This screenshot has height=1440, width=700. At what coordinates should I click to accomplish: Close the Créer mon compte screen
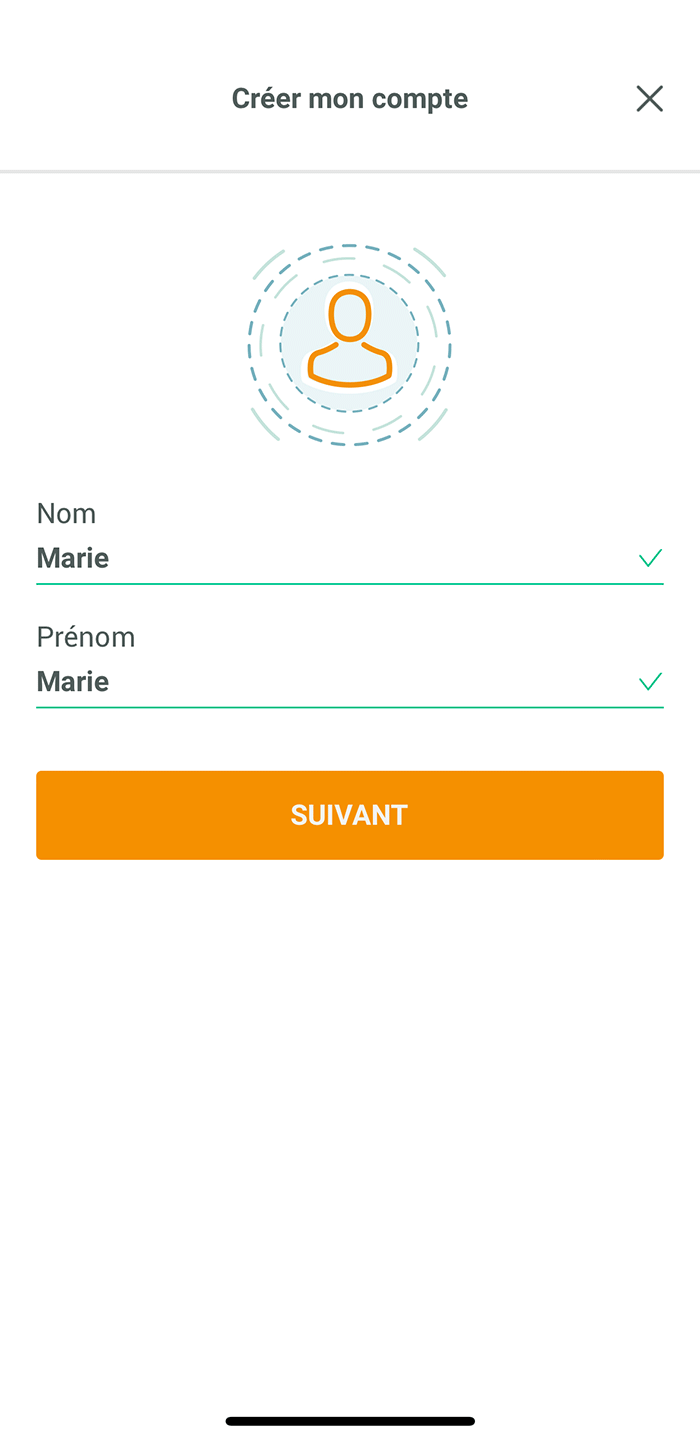click(x=649, y=98)
